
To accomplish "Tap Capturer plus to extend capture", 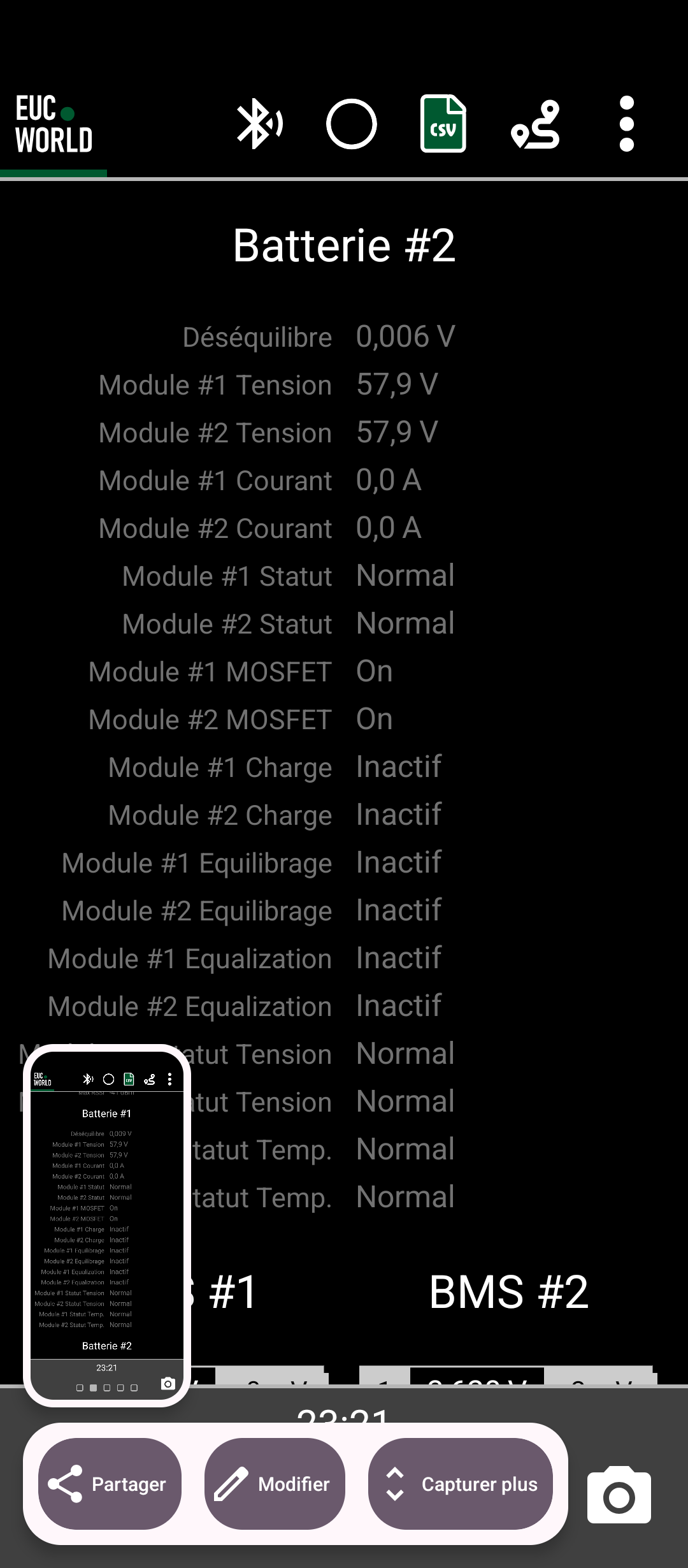I will click(461, 1484).
